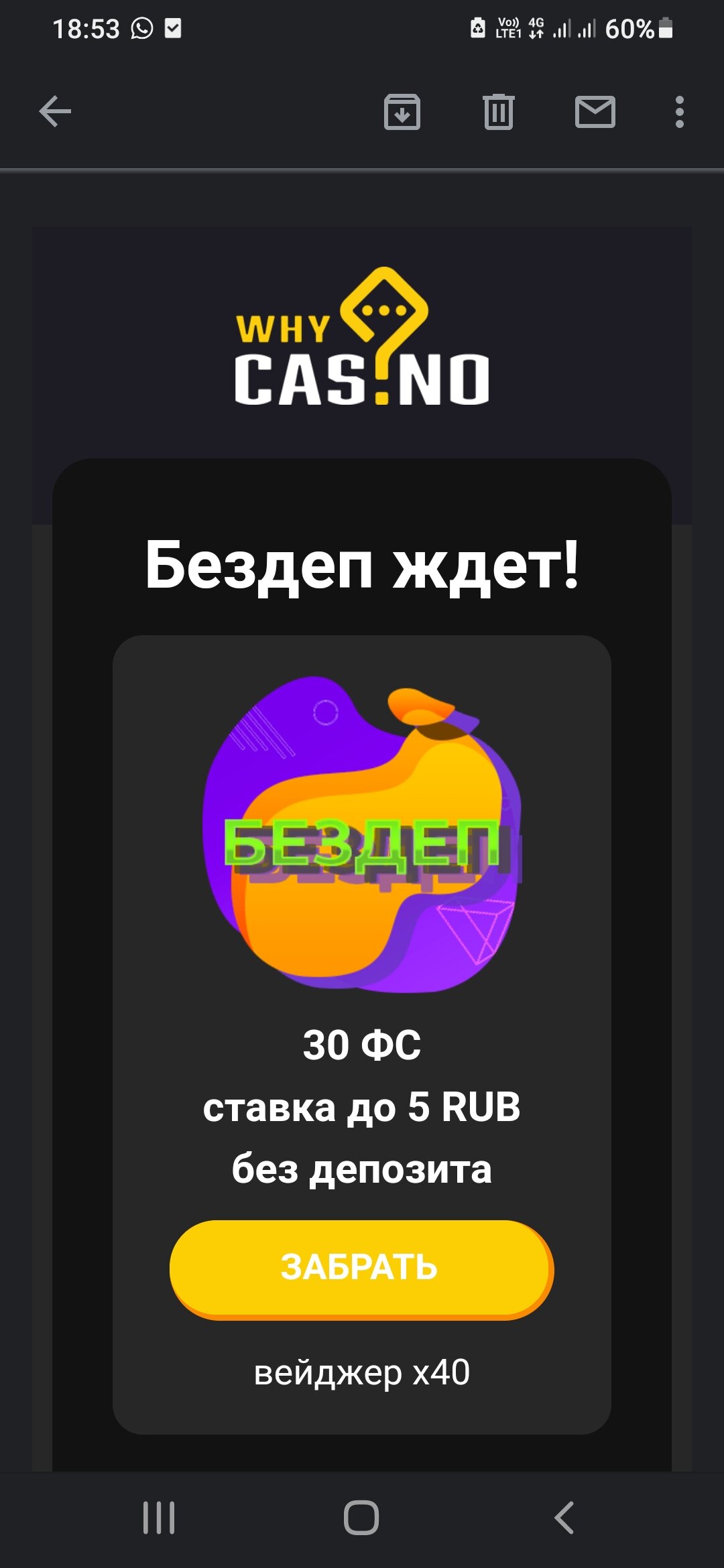
Task: Tap the yellow ЗАБРАТЬ button
Action: (361, 1268)
